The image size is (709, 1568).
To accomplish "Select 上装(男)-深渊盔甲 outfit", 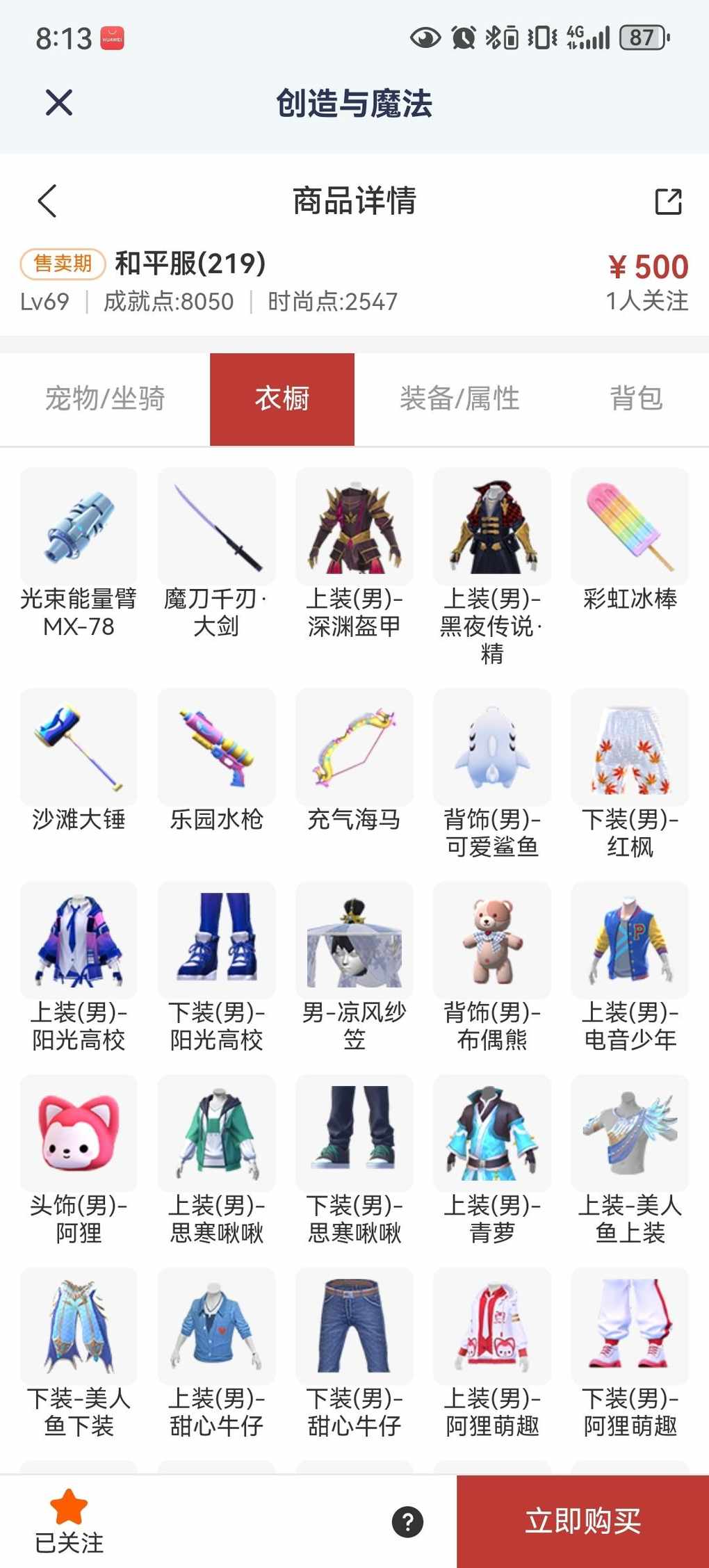I will [x=354, y=526].
